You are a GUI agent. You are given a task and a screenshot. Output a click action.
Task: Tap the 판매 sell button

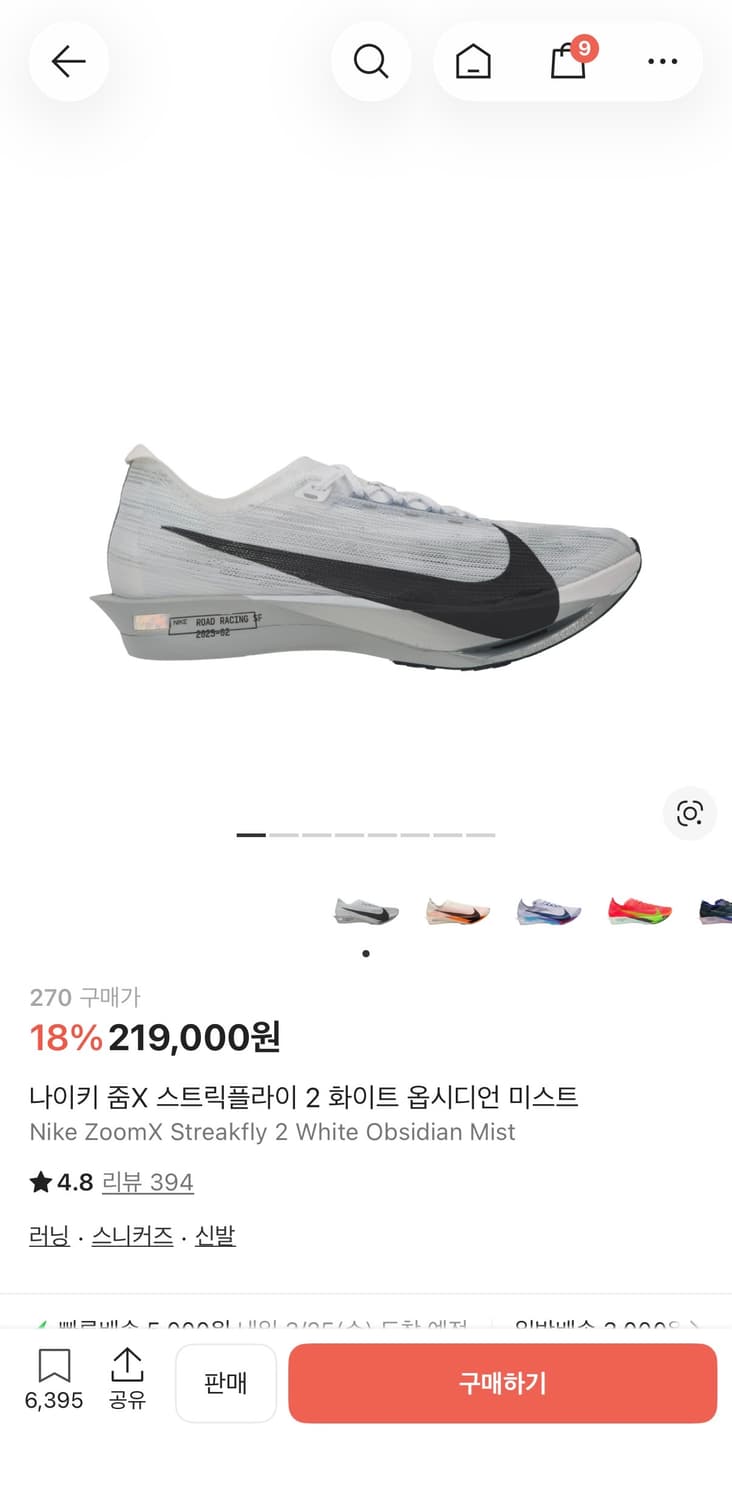coord(226,1383)
